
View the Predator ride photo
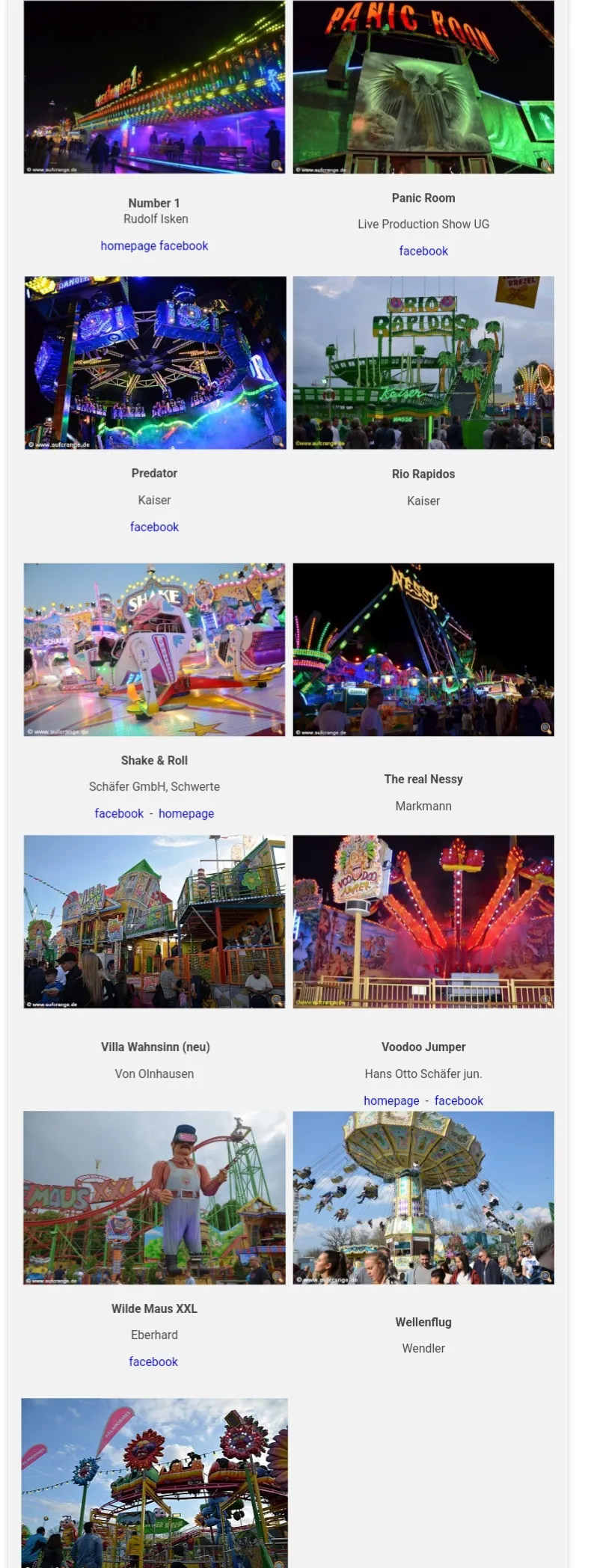coord(154,363)
